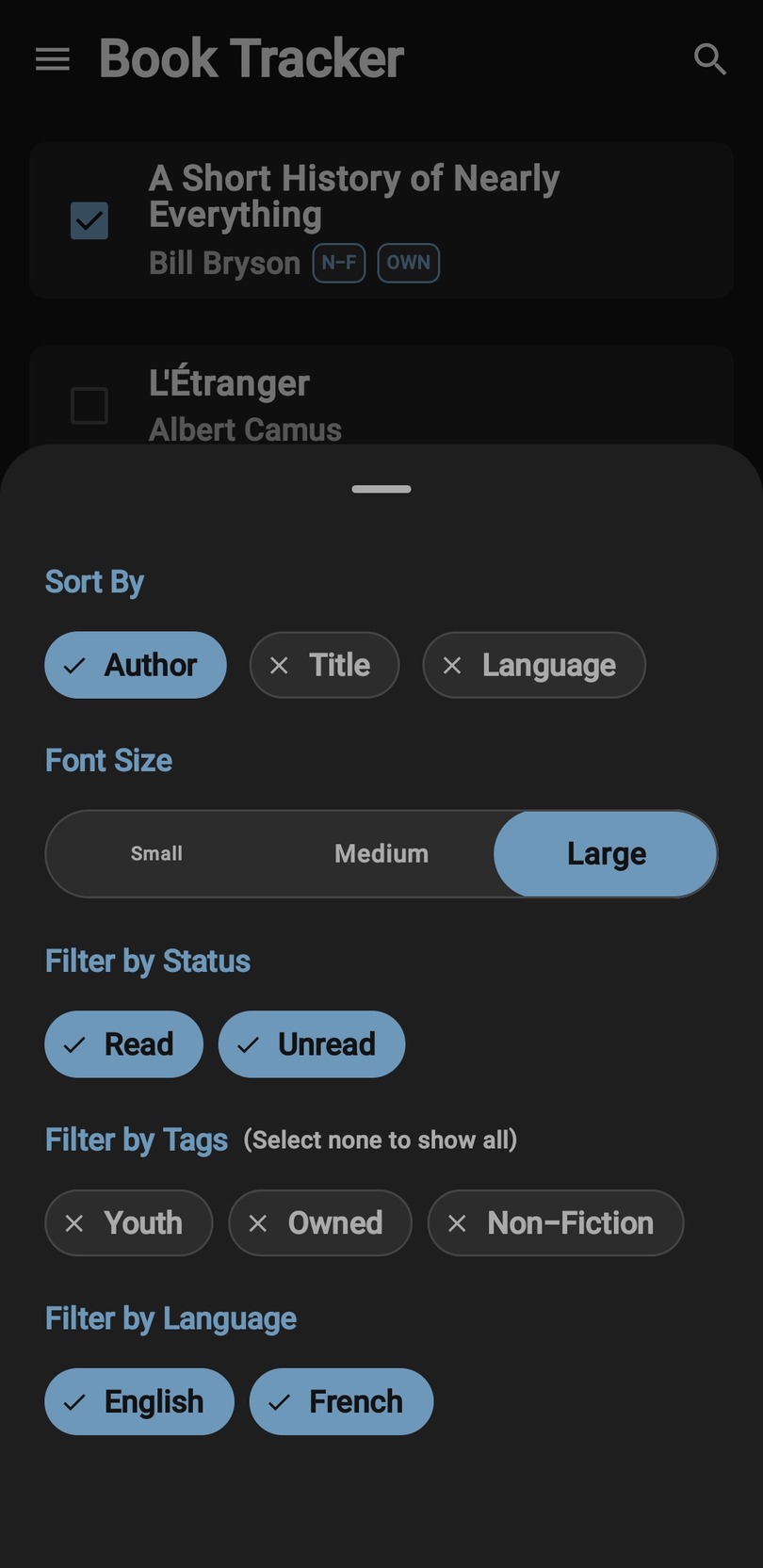This screenshot has height=1568, width=763.
Task: Toggle the Unread status filter
Action: click(312, 1044)
